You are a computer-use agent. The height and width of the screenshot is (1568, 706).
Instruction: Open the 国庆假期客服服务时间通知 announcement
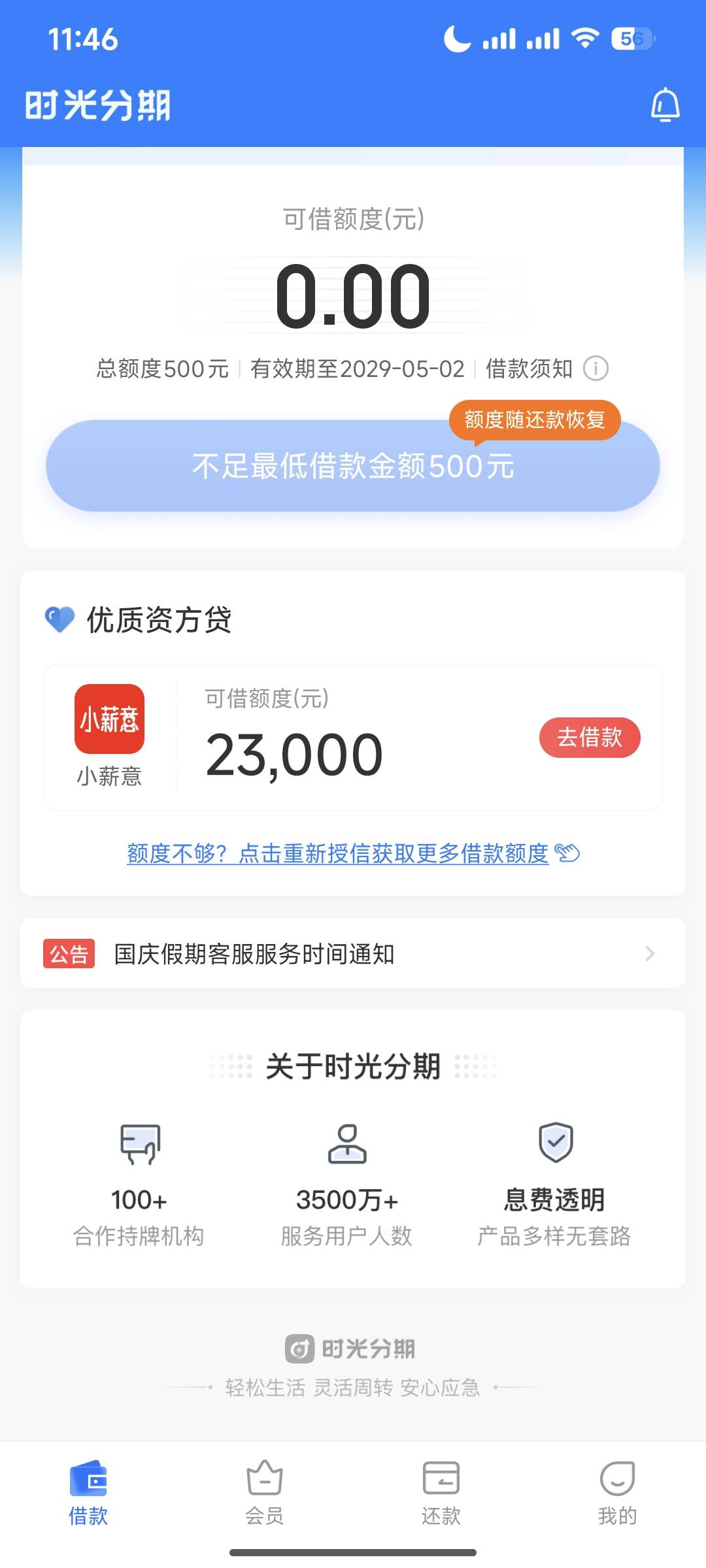[x=353, y=954]
